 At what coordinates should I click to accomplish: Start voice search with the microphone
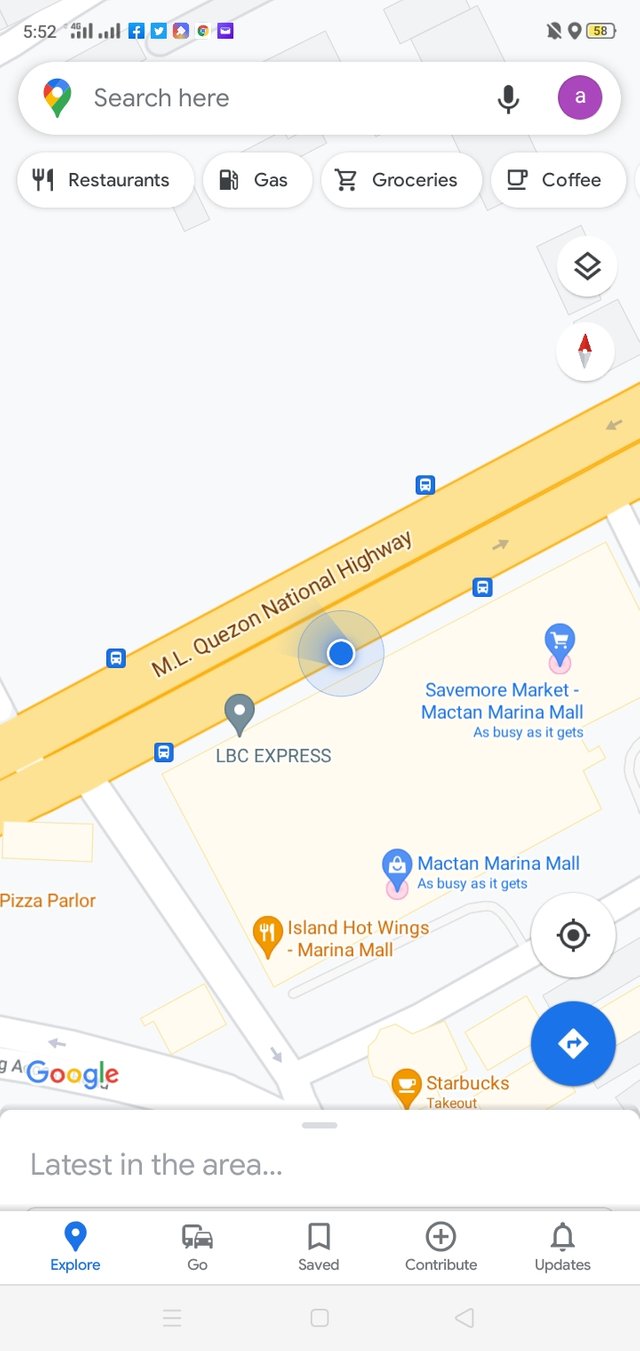coord(509,98)
